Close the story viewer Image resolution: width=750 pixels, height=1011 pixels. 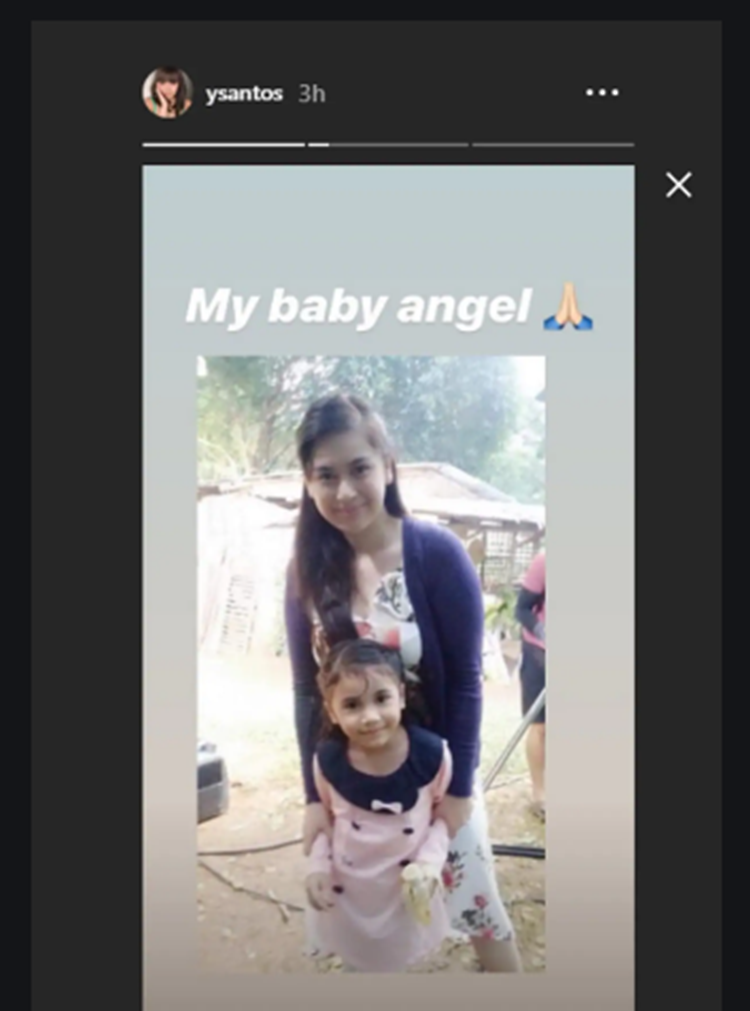tap(679, 185)
